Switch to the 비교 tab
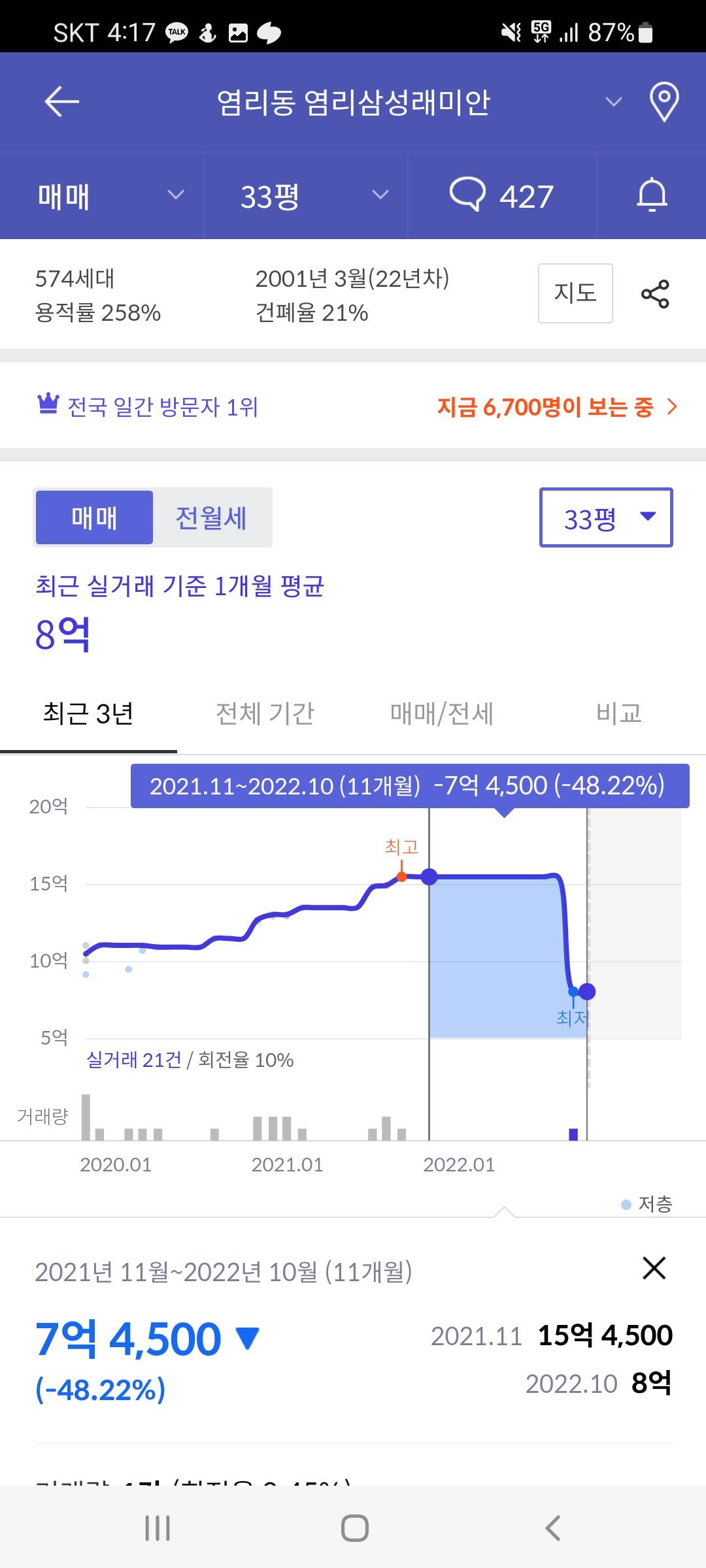Screen dimensions: 706x1568 pyautogui.click(x=618, y=714)
